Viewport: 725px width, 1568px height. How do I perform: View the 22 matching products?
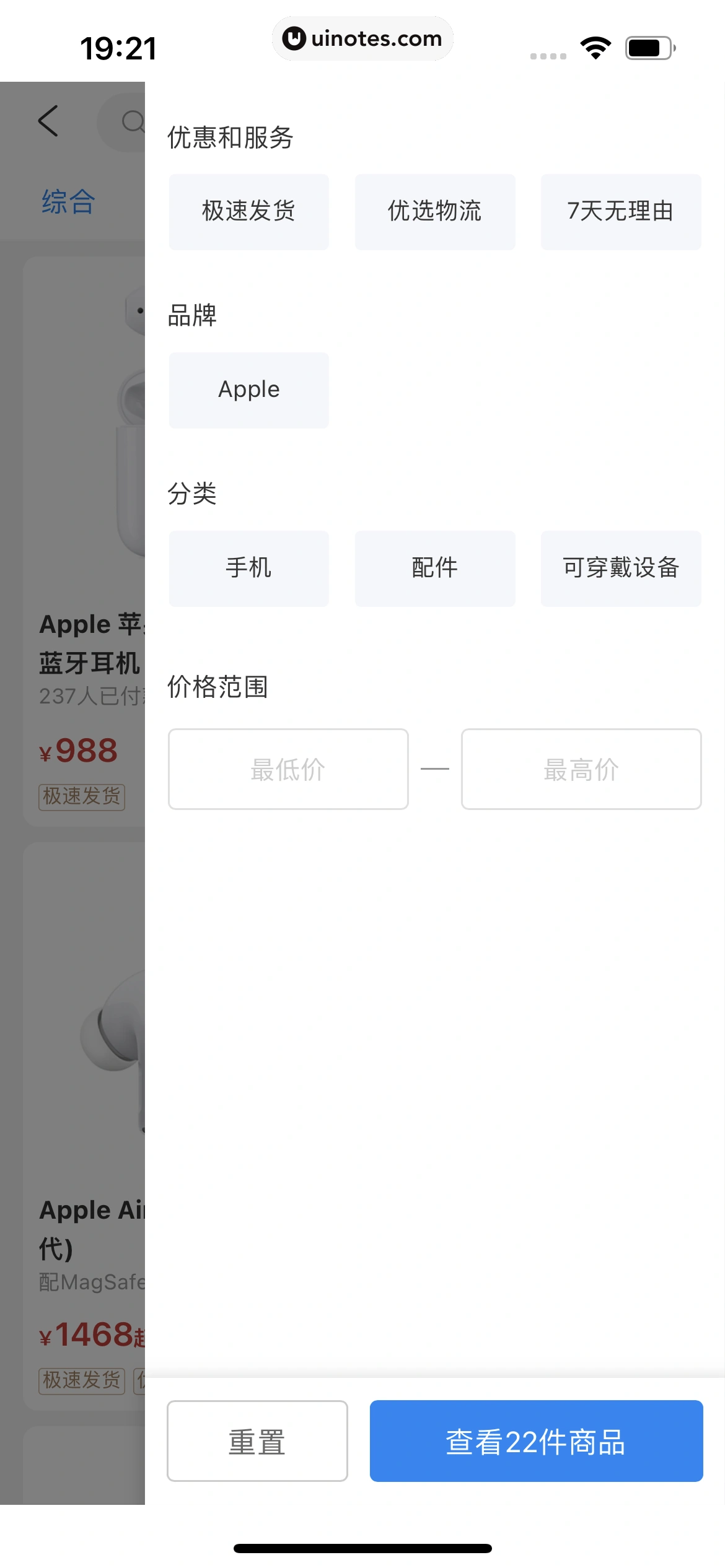[536, 1441]
